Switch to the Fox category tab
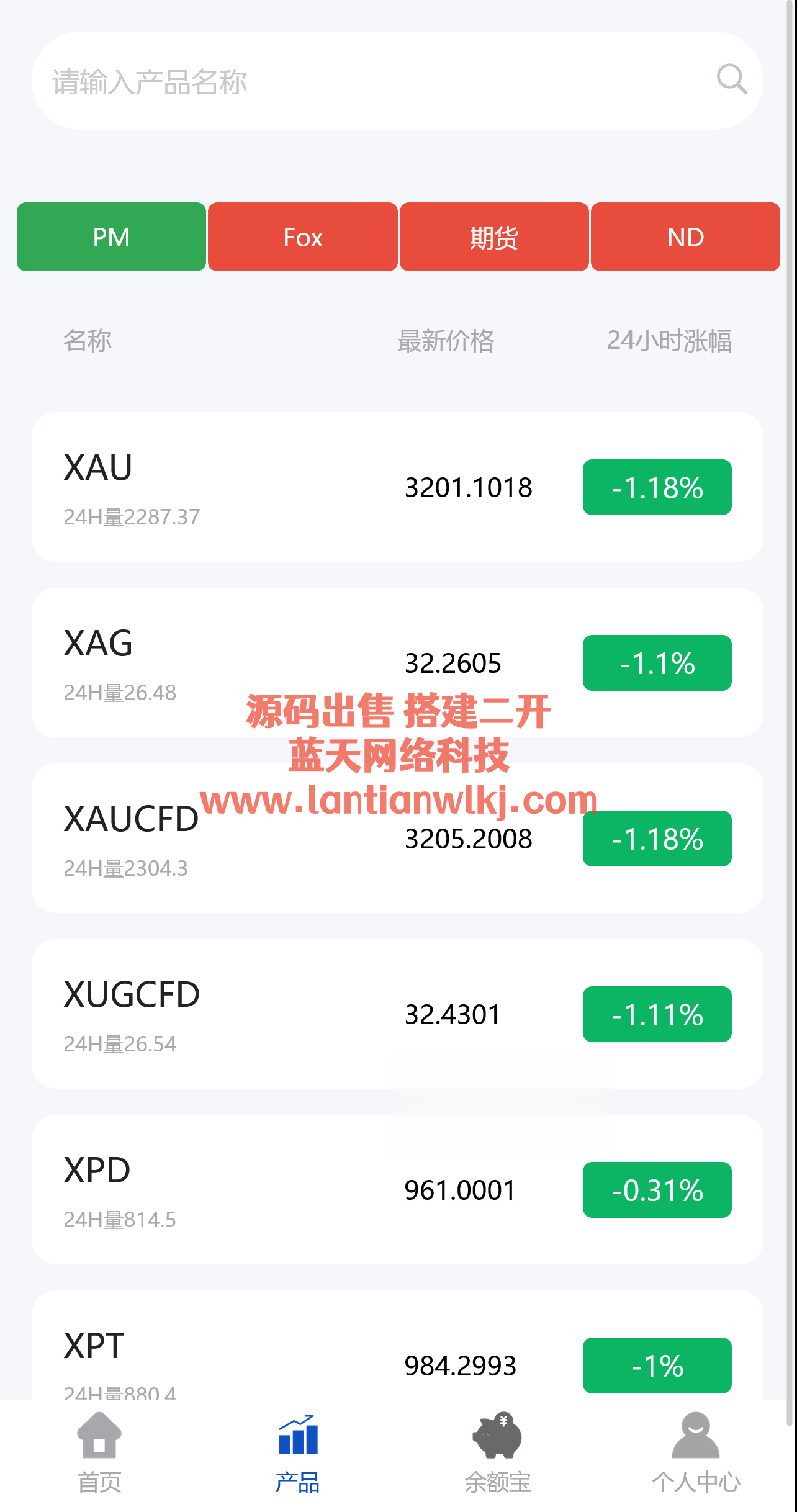Viewport: 797px width, 1512px height. pyautogui.click(x=303, y=237)
